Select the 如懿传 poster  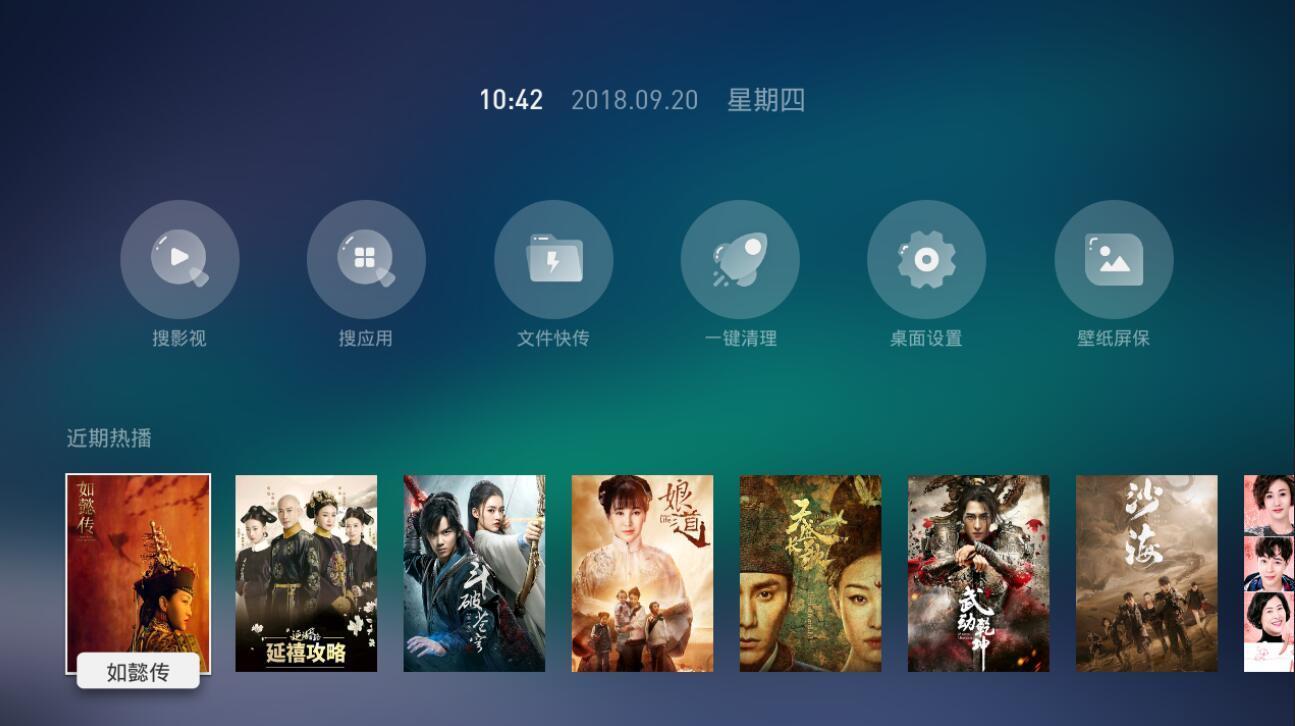138,573
